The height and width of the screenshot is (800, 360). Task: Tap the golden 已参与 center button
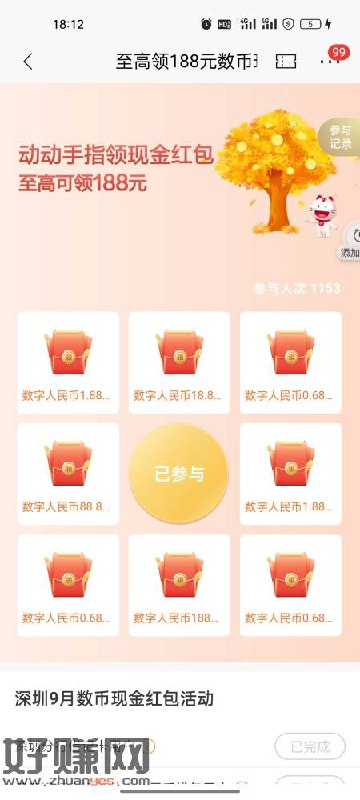[178, 473]
